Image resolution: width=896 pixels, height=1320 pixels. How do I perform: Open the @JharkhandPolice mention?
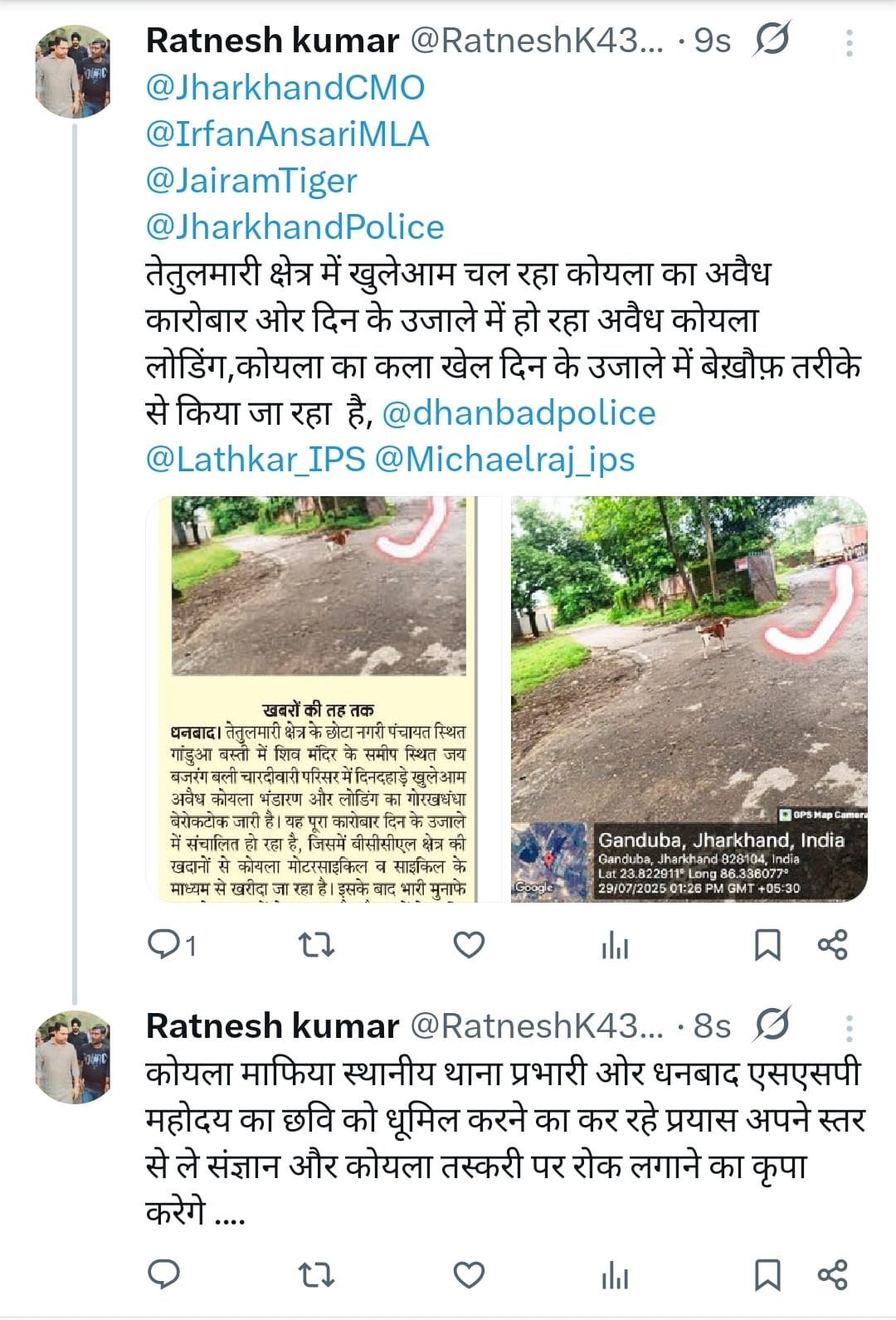(x=295, y=227)
